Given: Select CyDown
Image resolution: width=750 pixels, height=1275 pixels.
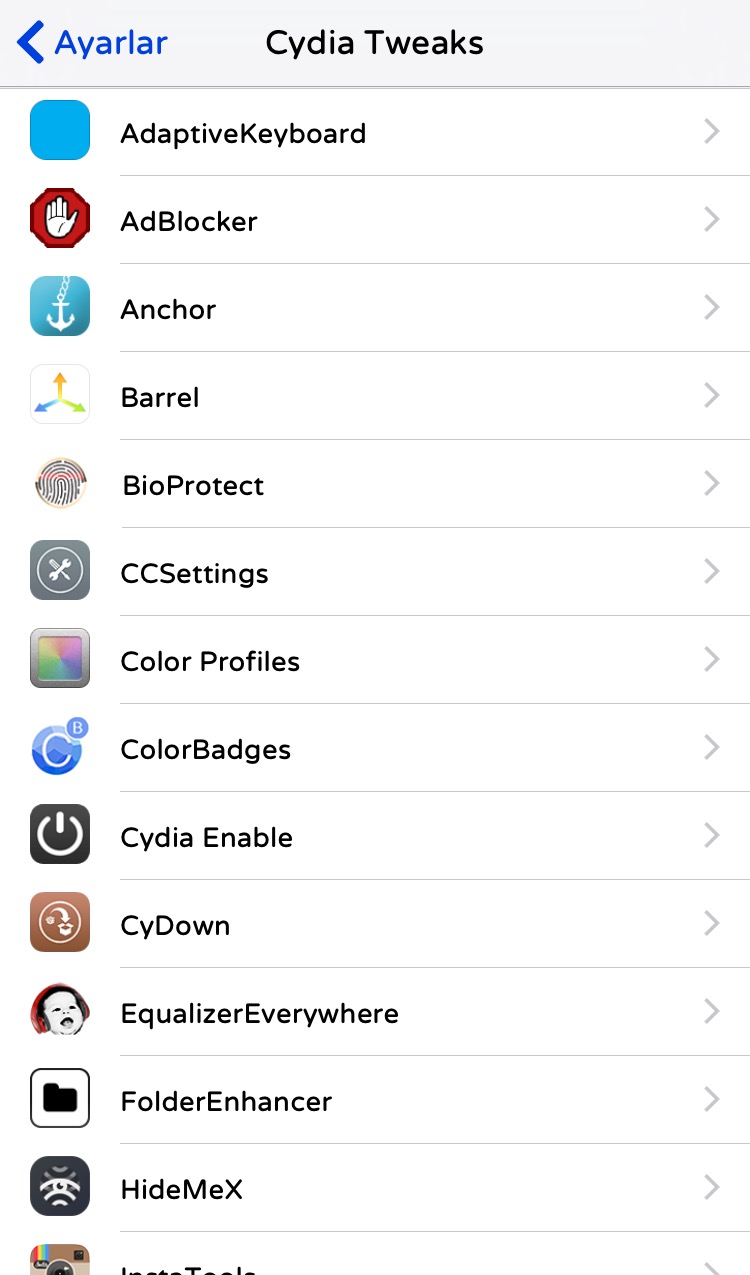Looking at the screenshot, I should click(375, 924).
